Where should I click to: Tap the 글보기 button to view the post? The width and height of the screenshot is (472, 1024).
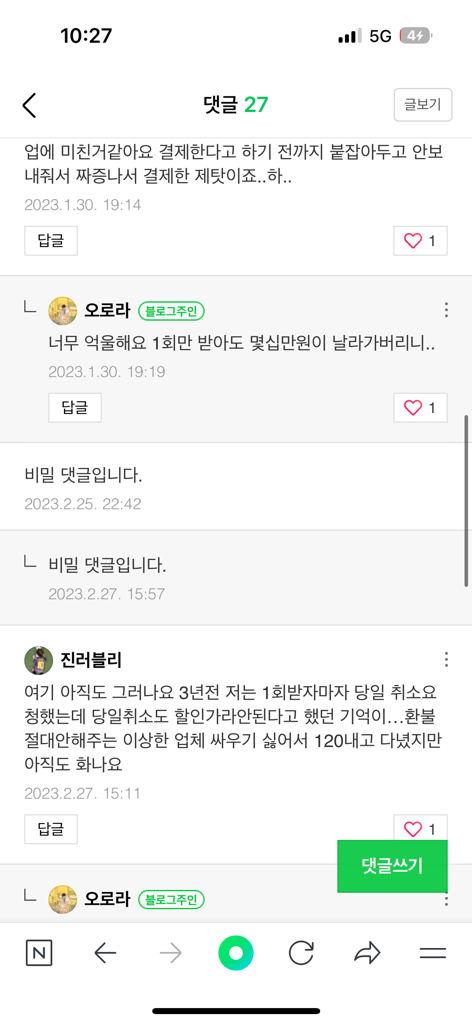tap(423, 104)
